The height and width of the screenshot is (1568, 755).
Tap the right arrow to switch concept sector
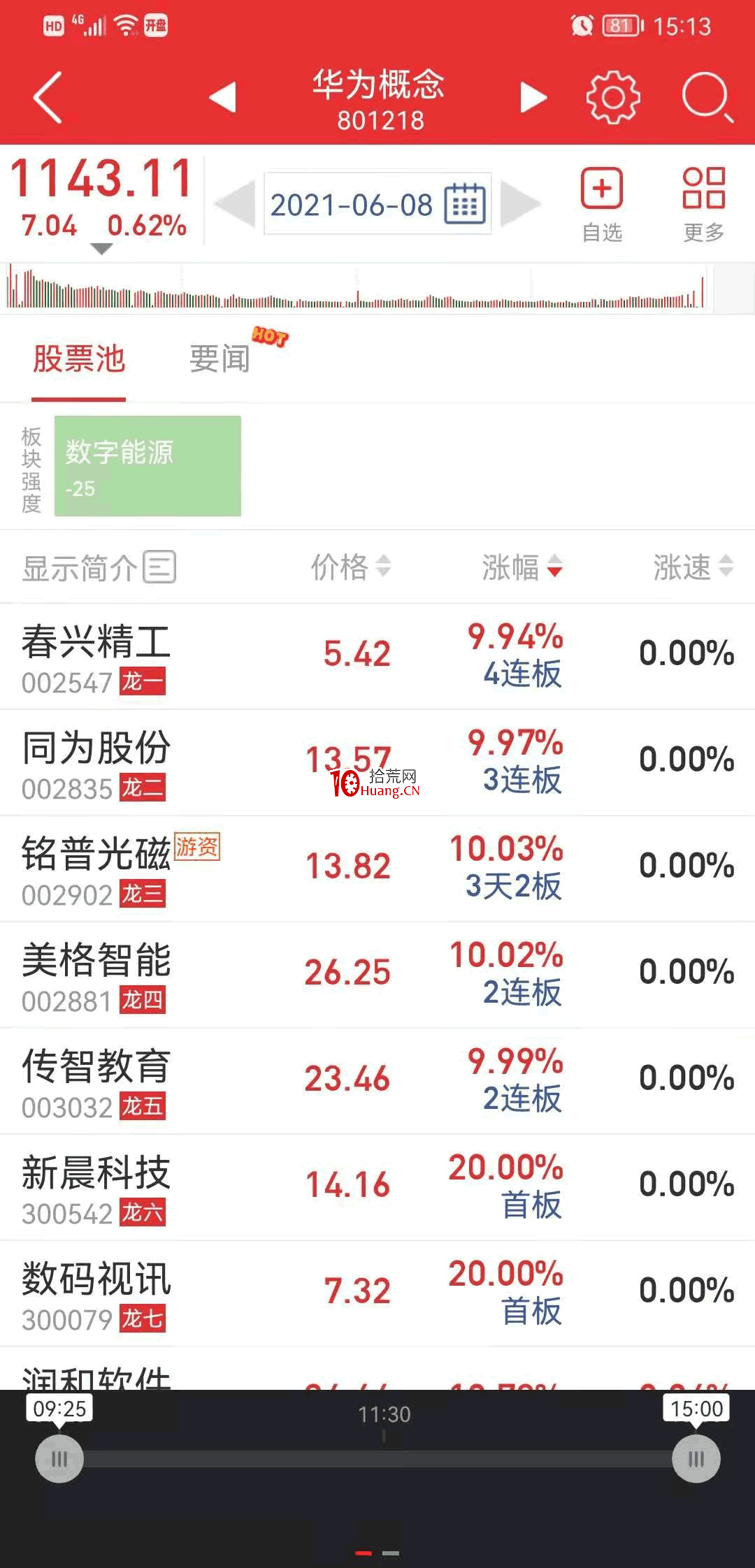tap(531, 96)
